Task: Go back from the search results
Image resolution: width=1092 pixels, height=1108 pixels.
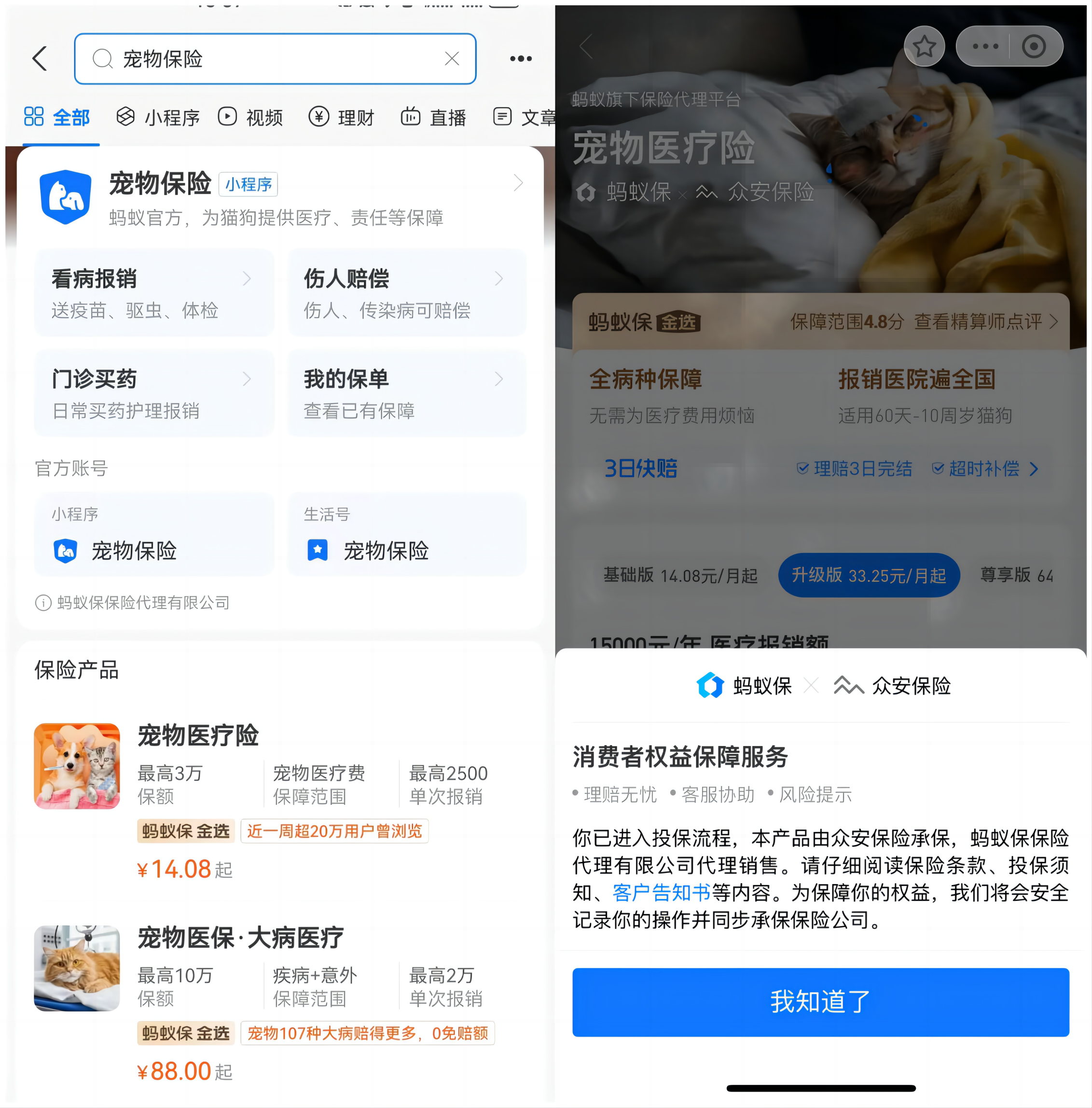Action: coord(40,58)
